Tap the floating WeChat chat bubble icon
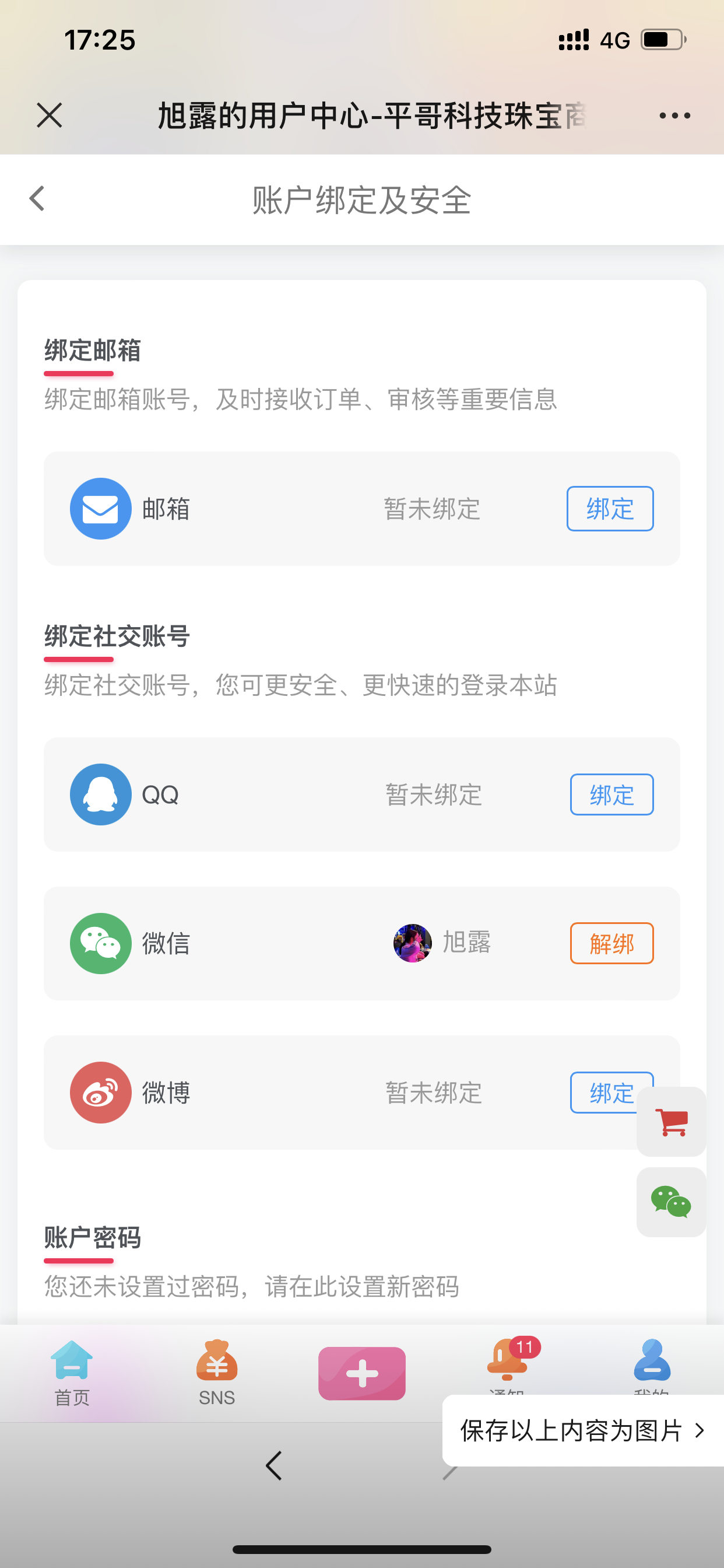The image size is (724, 1568). click(x=671, y=1202)
